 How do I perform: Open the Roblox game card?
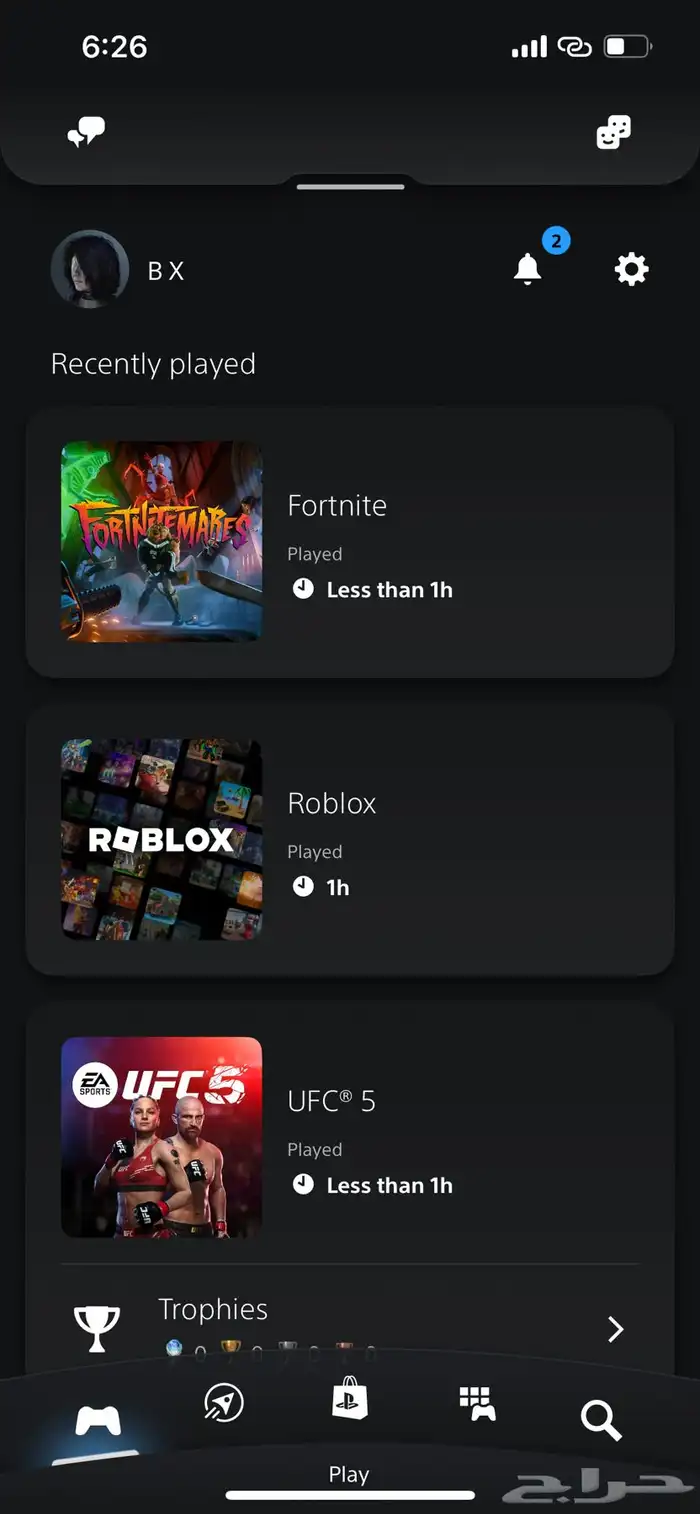[350, 839]
